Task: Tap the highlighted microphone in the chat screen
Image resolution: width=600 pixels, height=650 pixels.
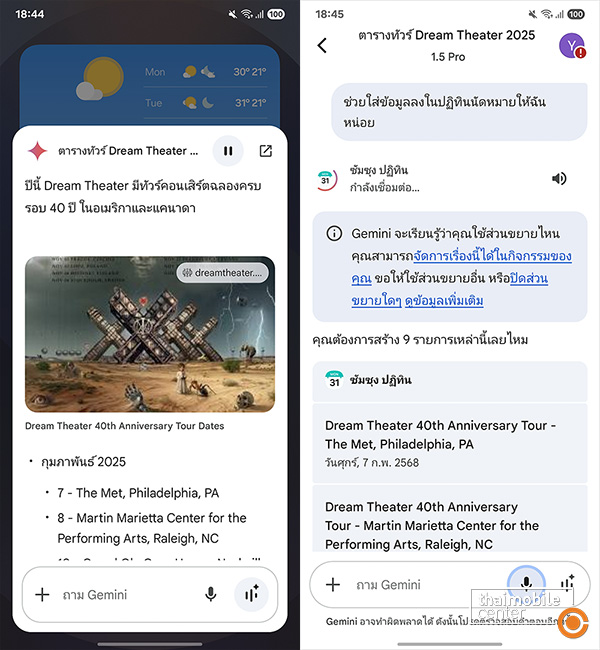Action: [526, 584]
